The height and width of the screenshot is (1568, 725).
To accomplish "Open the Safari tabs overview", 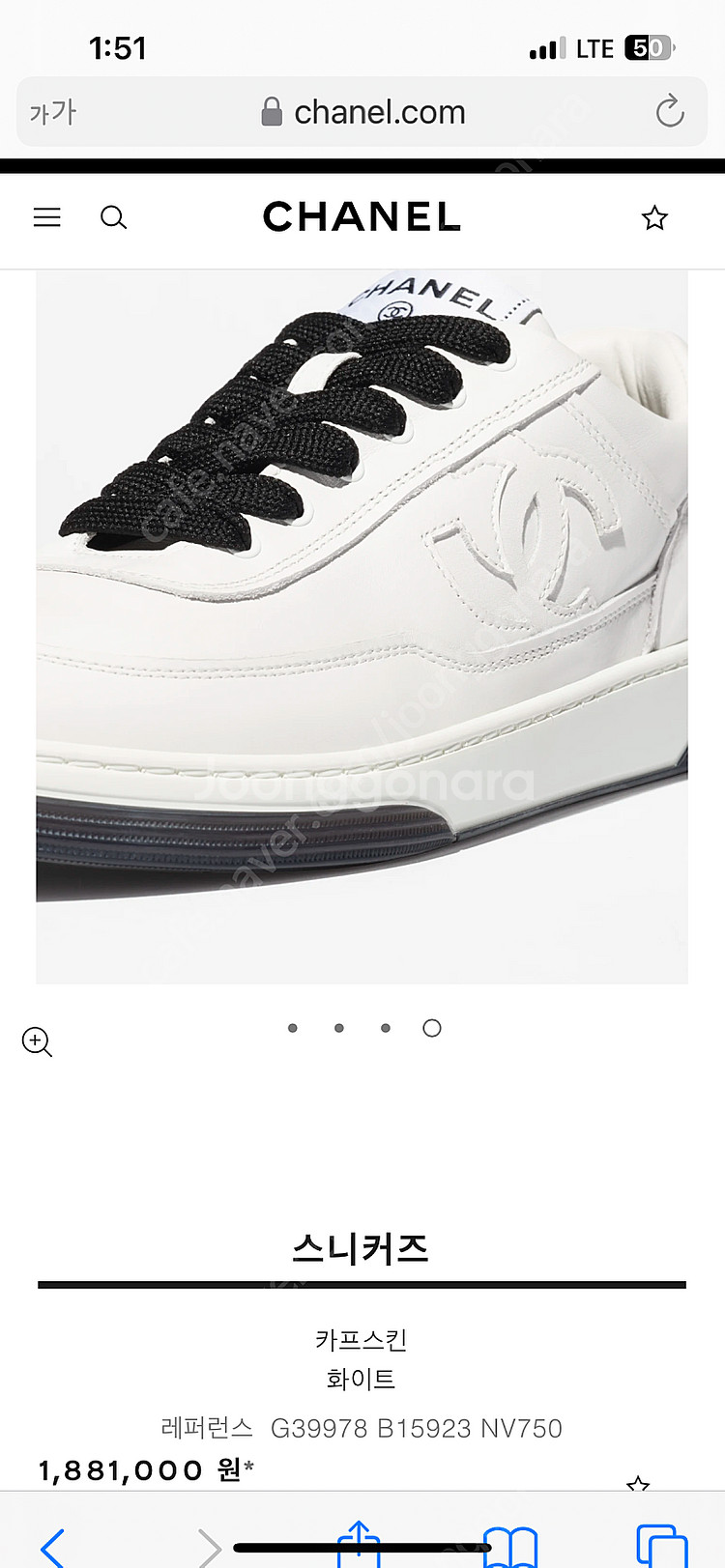I will (x=662, y=1546).
